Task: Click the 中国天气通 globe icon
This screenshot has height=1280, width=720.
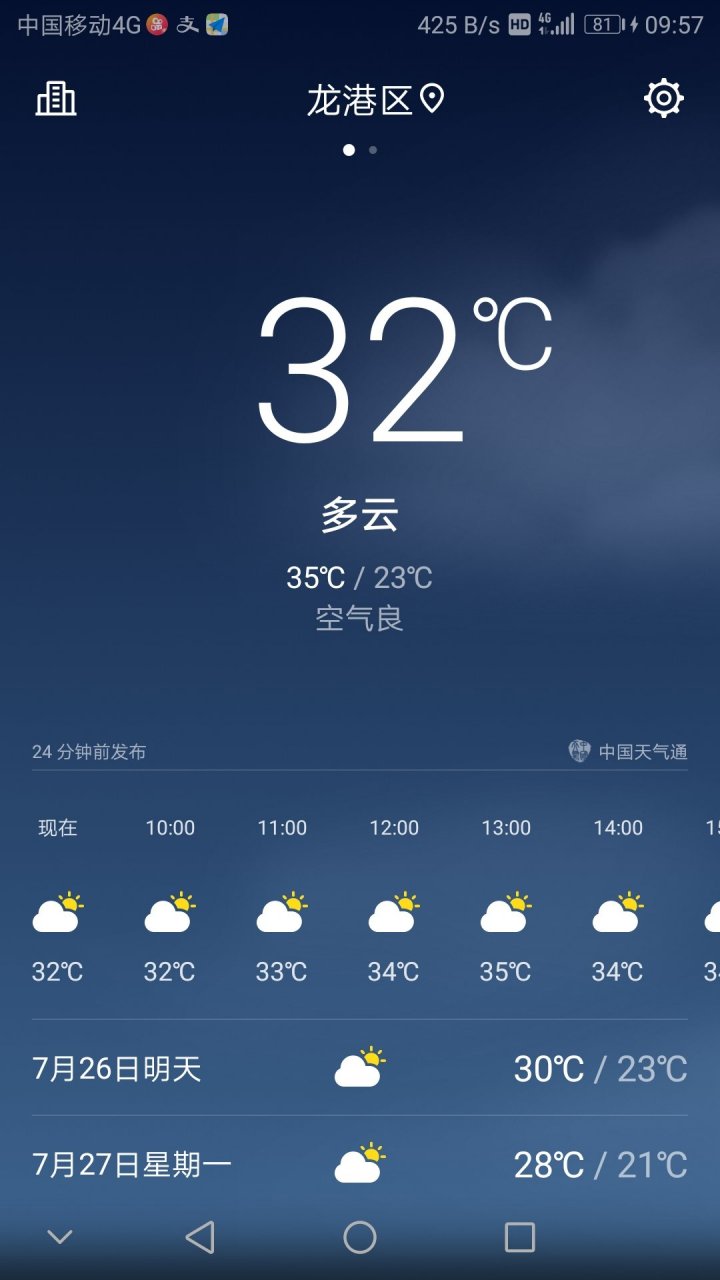Action: point(578,750)
